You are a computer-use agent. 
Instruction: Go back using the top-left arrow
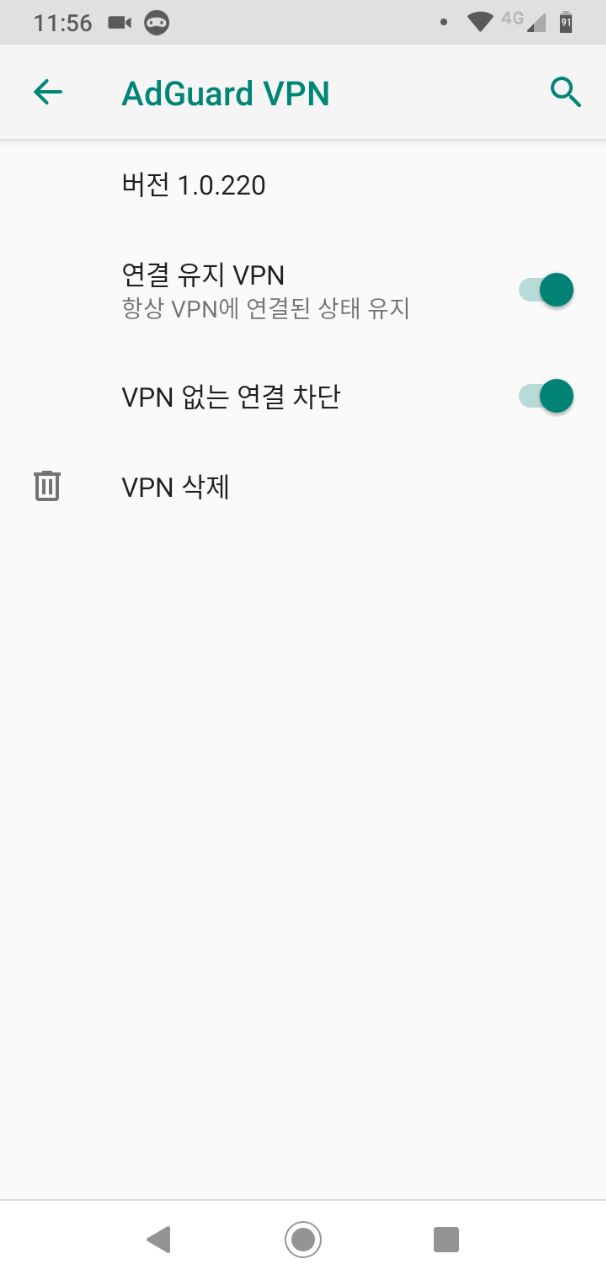[47, 93]
